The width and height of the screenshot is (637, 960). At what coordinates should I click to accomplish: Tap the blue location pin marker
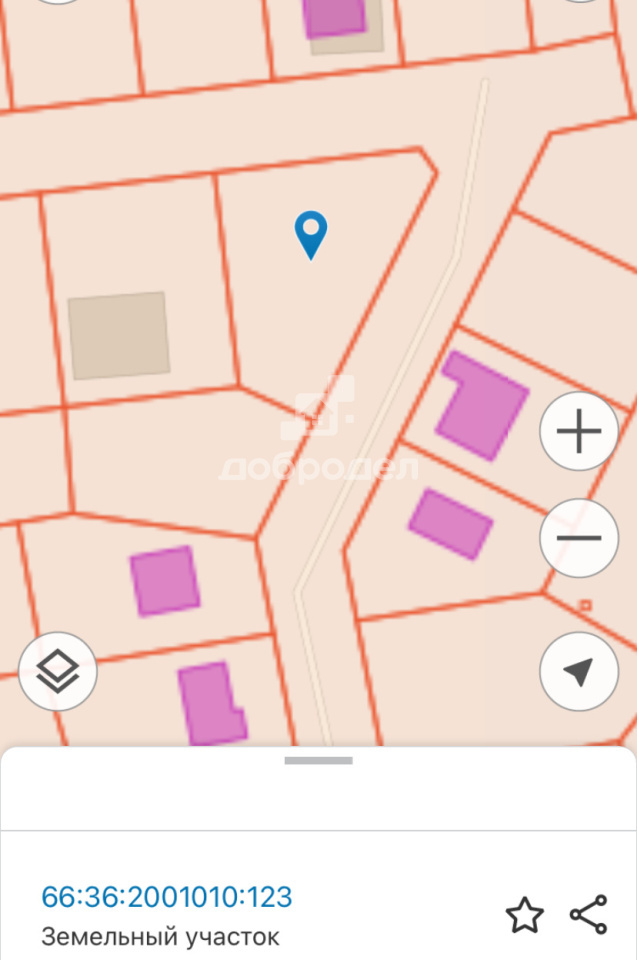coord(311,234)
